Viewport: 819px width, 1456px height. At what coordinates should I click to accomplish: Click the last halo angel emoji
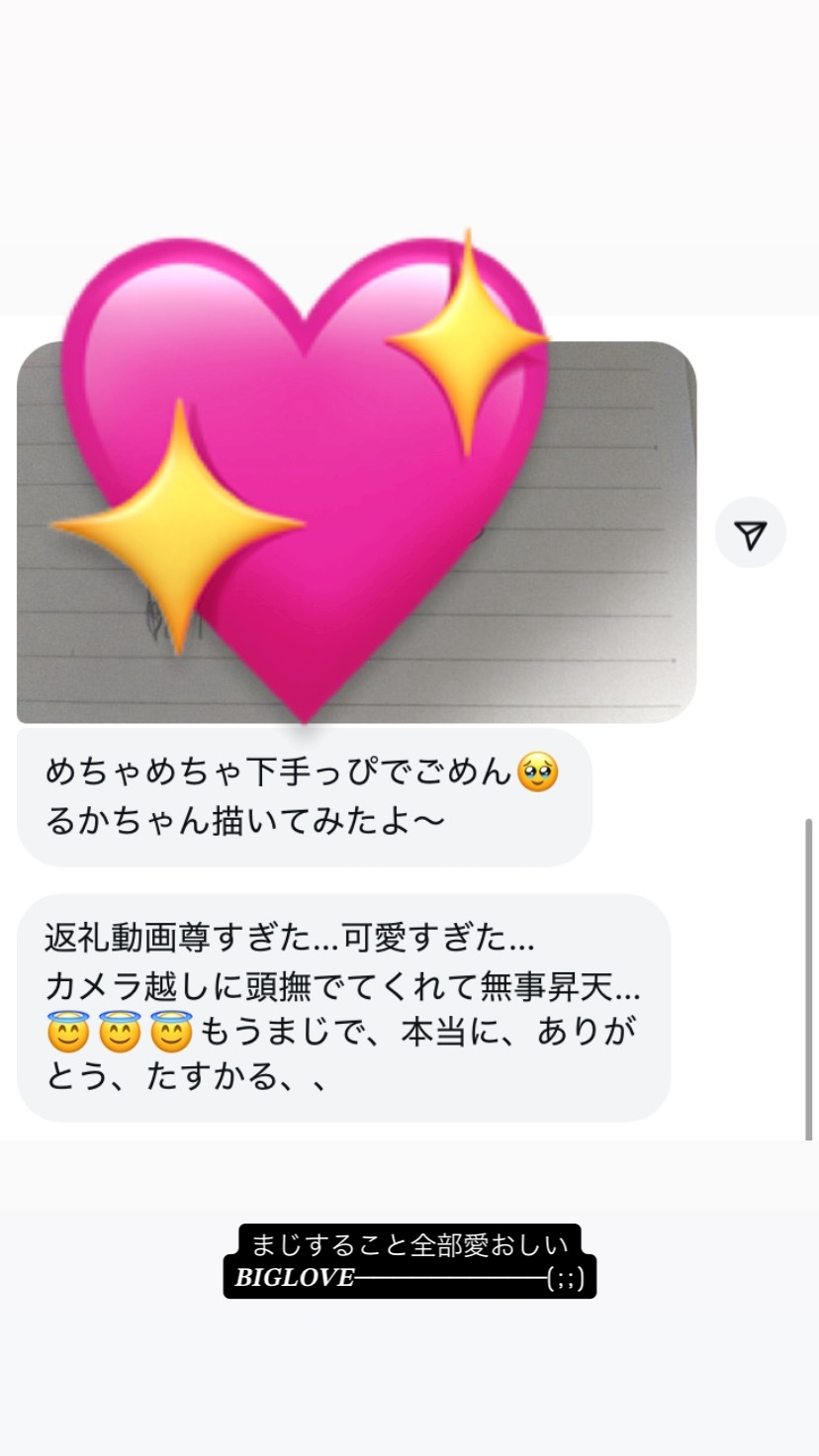(170, 1031)
